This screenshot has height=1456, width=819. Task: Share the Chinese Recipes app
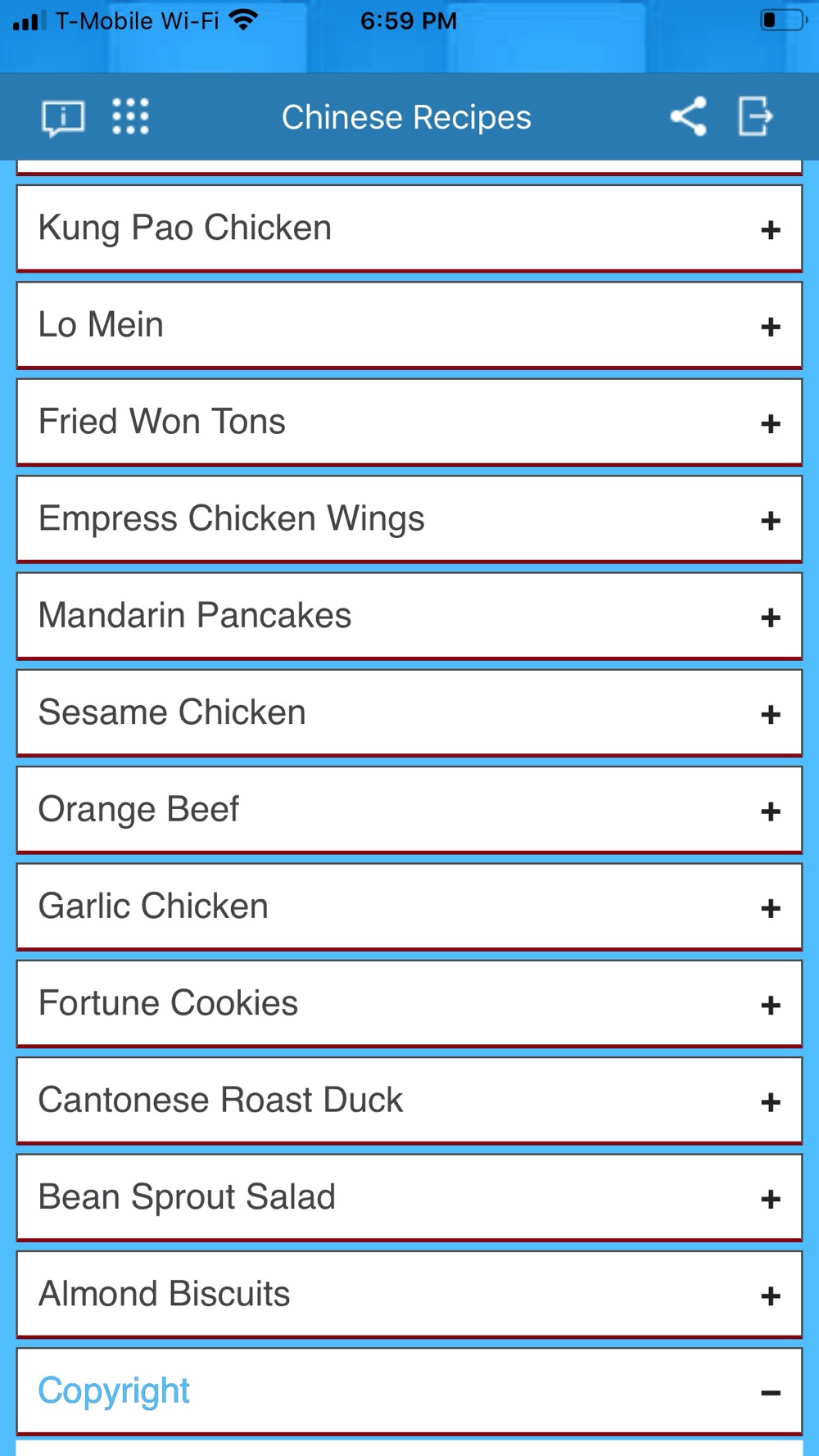point(688,116)
